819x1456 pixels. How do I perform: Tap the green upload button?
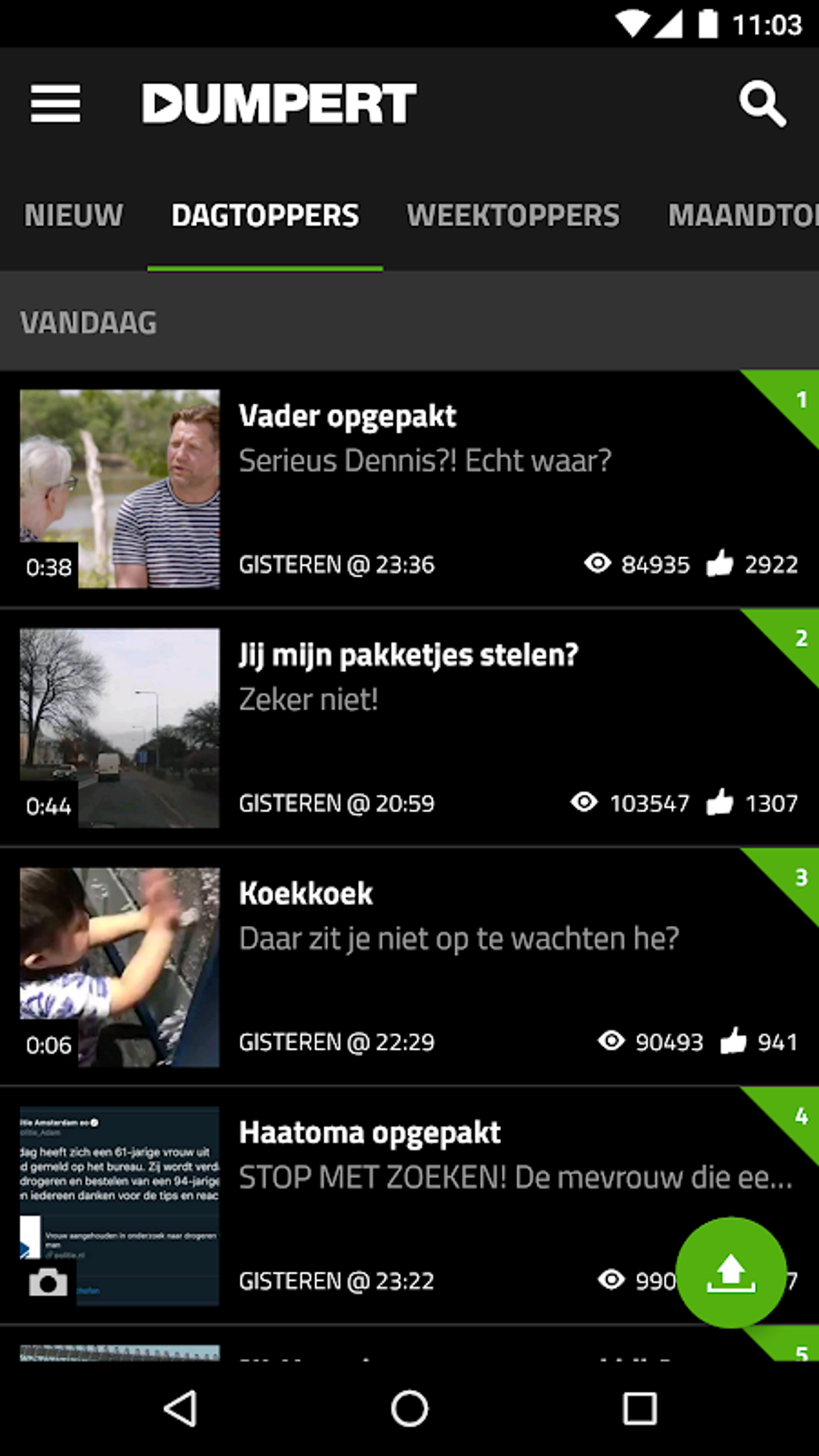coord(731,1273)
